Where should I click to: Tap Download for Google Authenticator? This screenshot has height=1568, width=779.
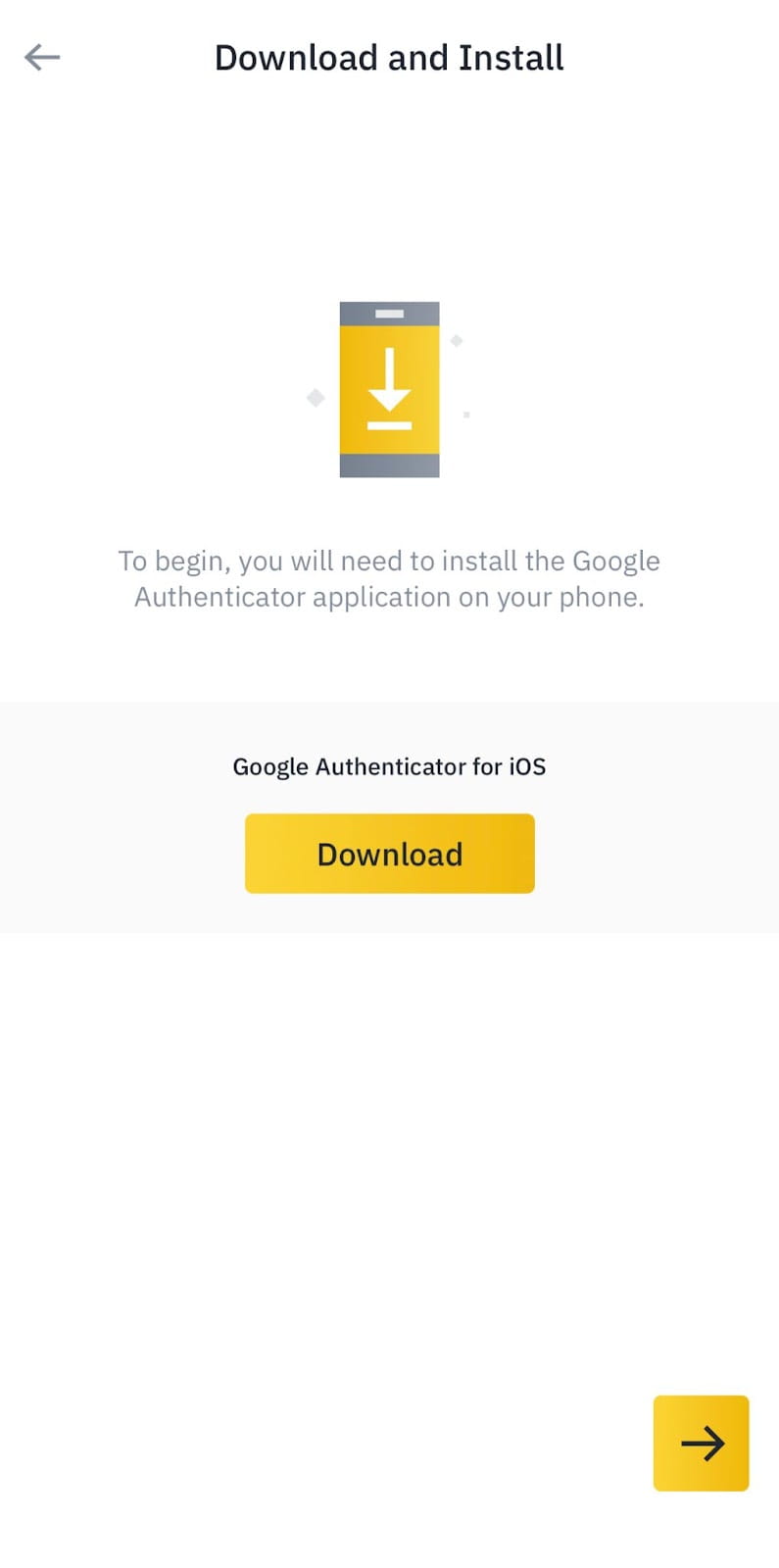coord(389,854)
